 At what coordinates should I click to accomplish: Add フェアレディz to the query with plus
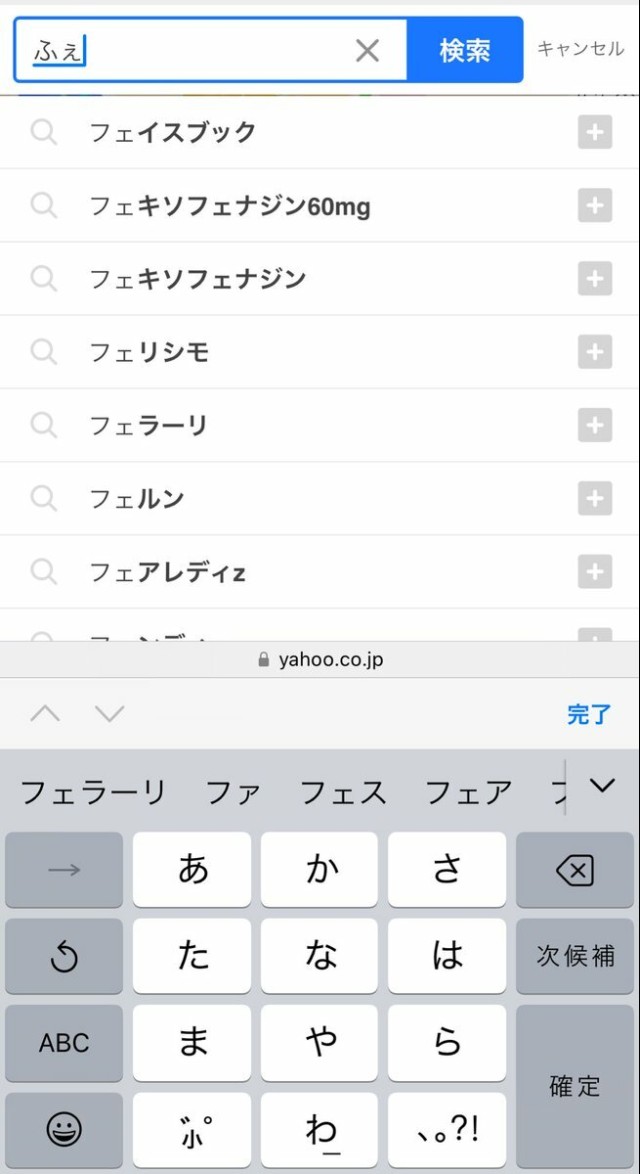595,572
